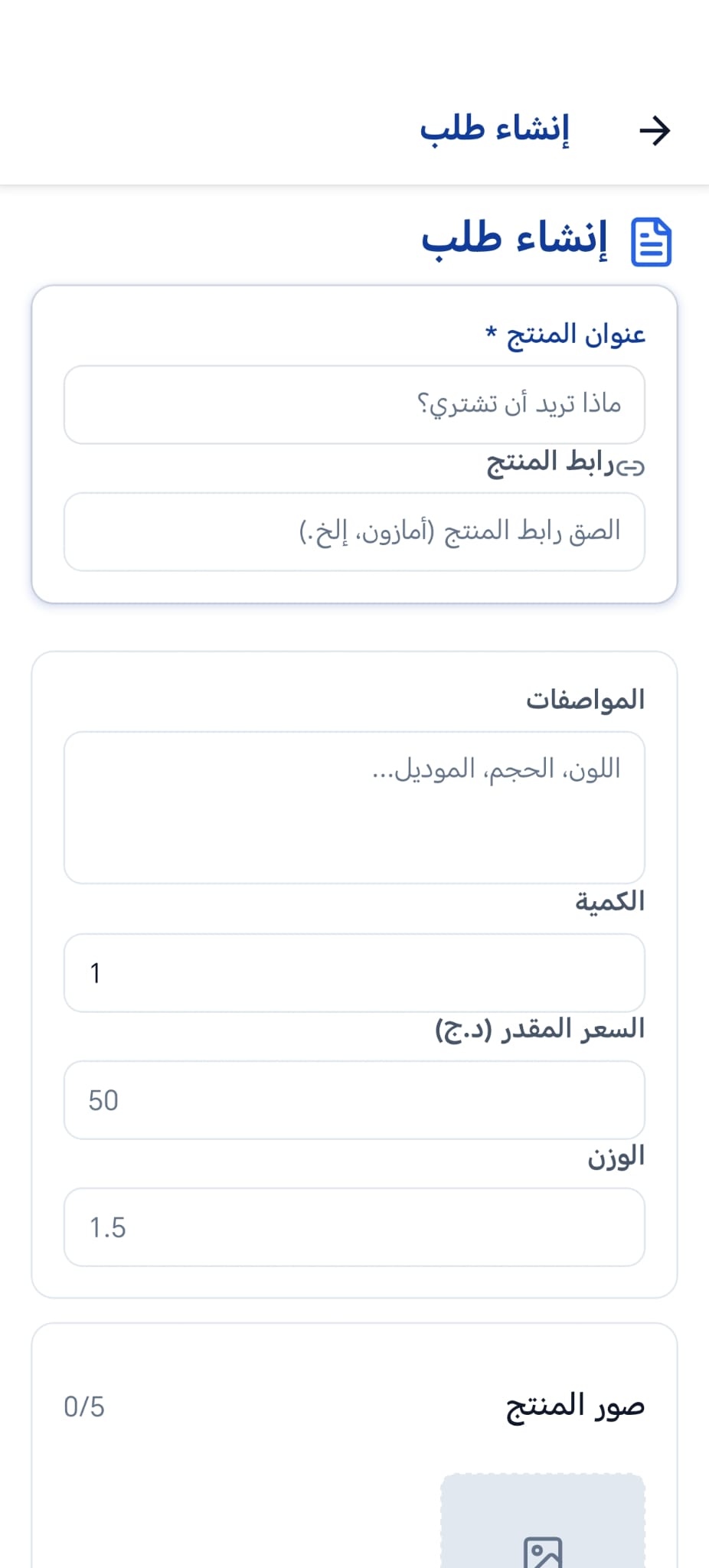The width and height of the screenshot is (709, 1568).
Task: Click the 0/5 photos counter
Action: (x=83, y=1406)
